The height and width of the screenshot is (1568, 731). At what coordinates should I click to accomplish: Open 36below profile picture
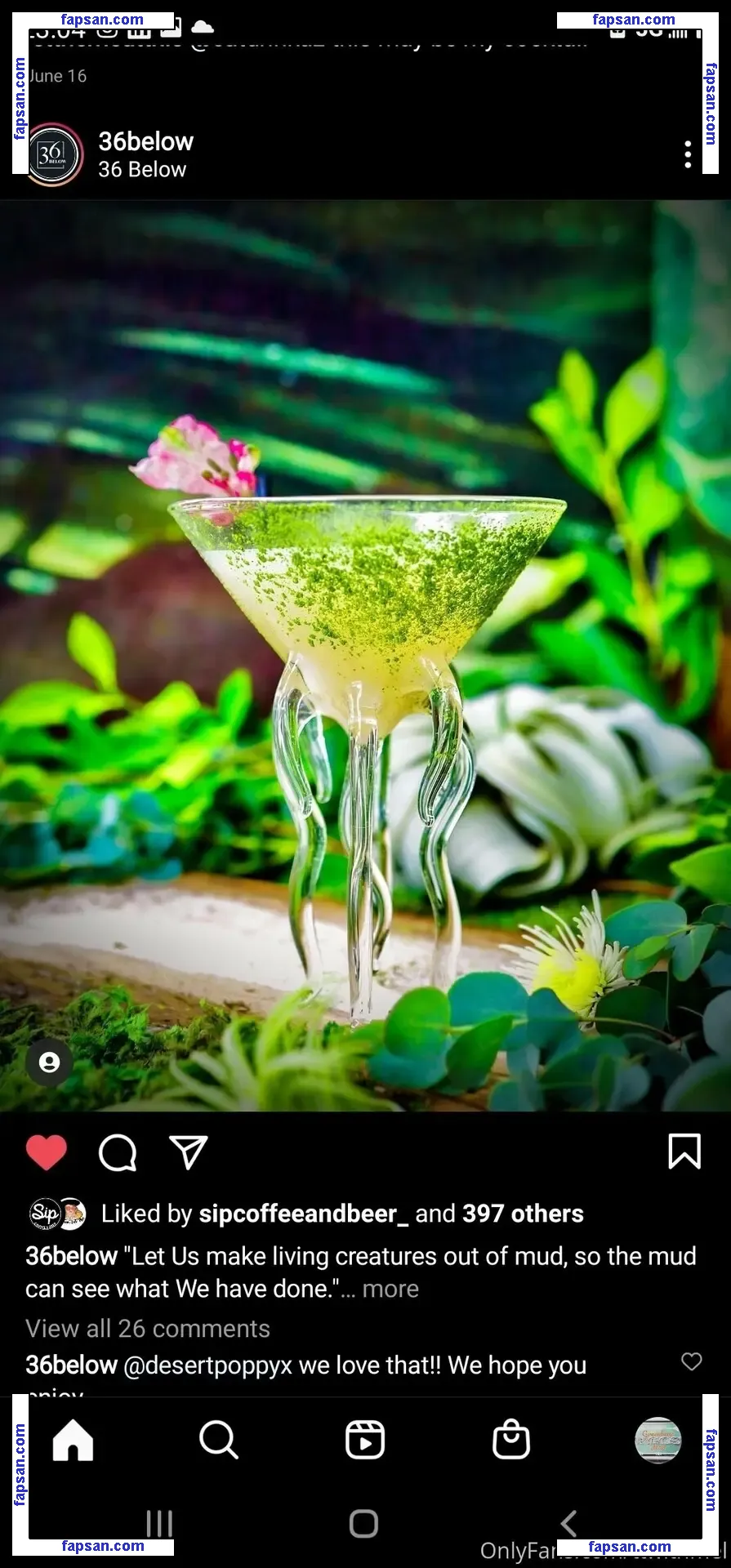[54, 154]
